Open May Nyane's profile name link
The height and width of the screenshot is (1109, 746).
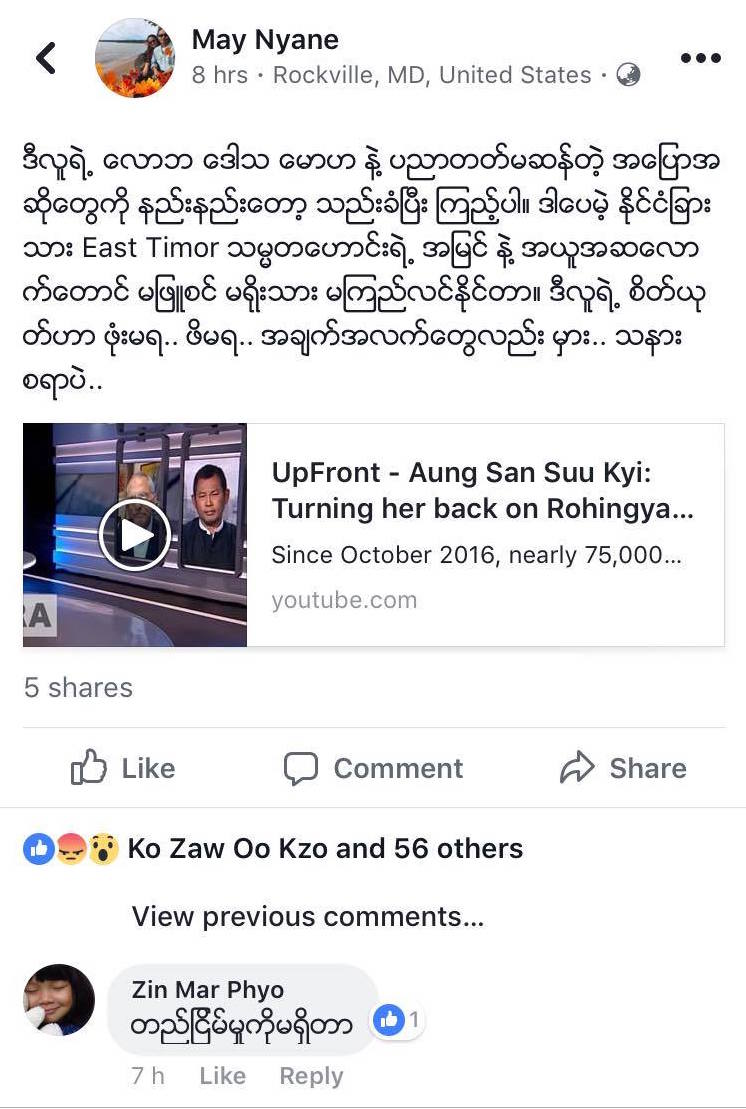[265, 40]
